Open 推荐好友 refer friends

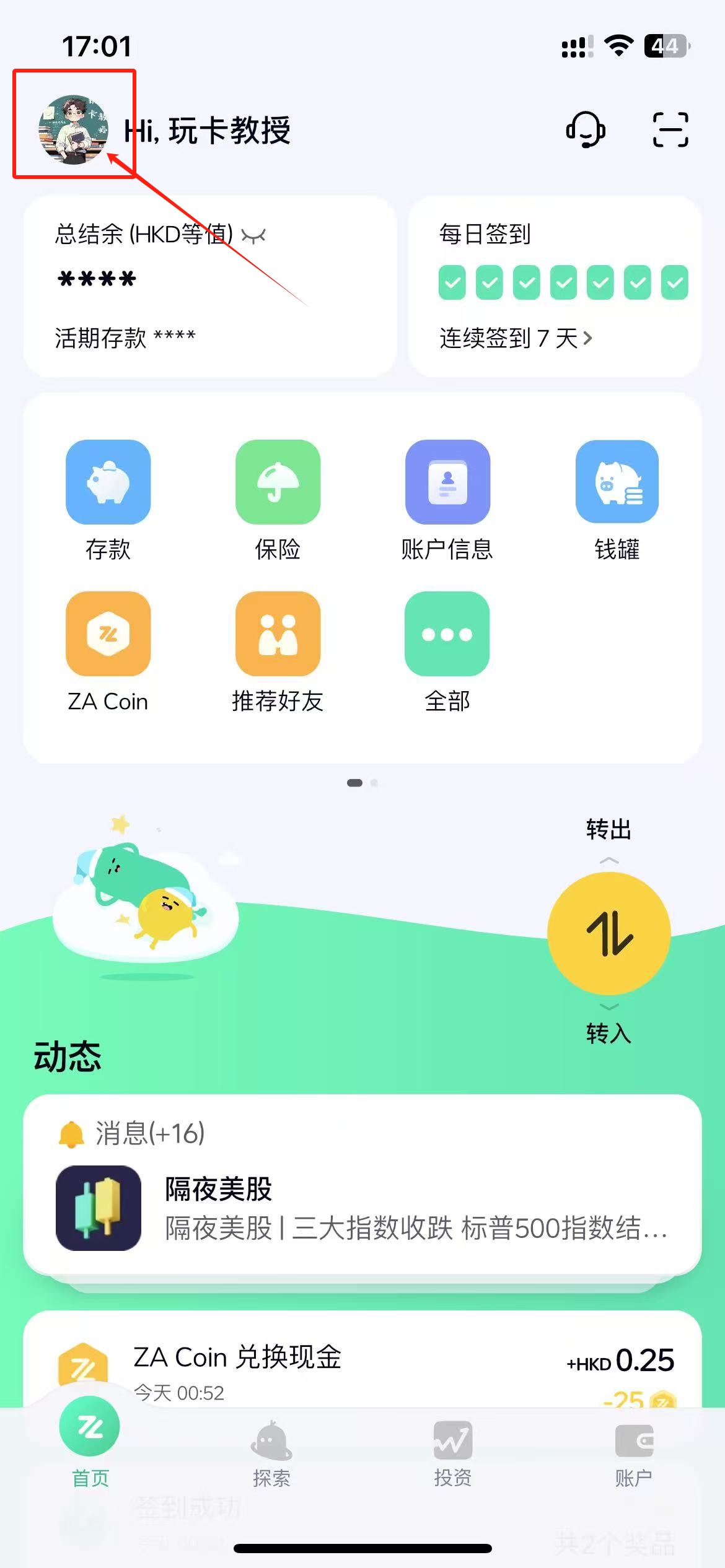278,651
